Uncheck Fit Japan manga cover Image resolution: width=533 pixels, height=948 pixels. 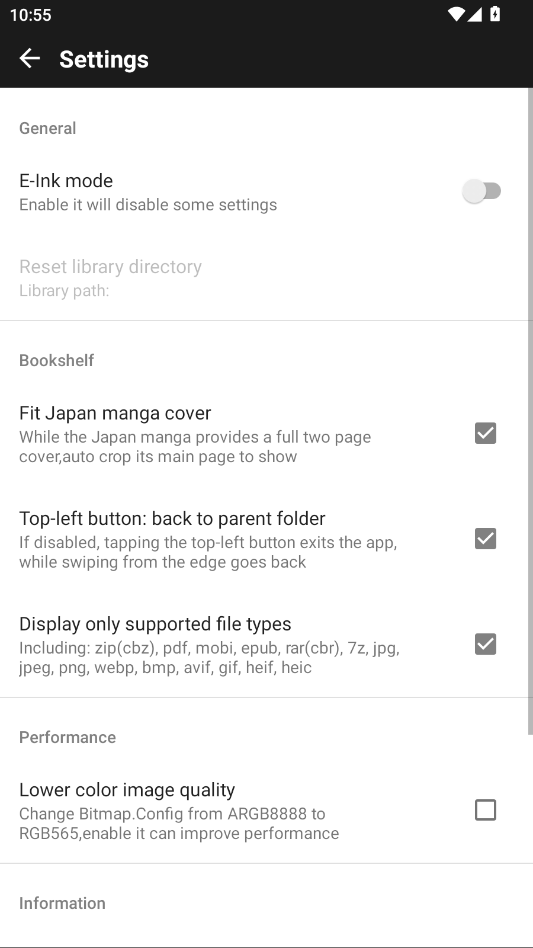(485, 433)
